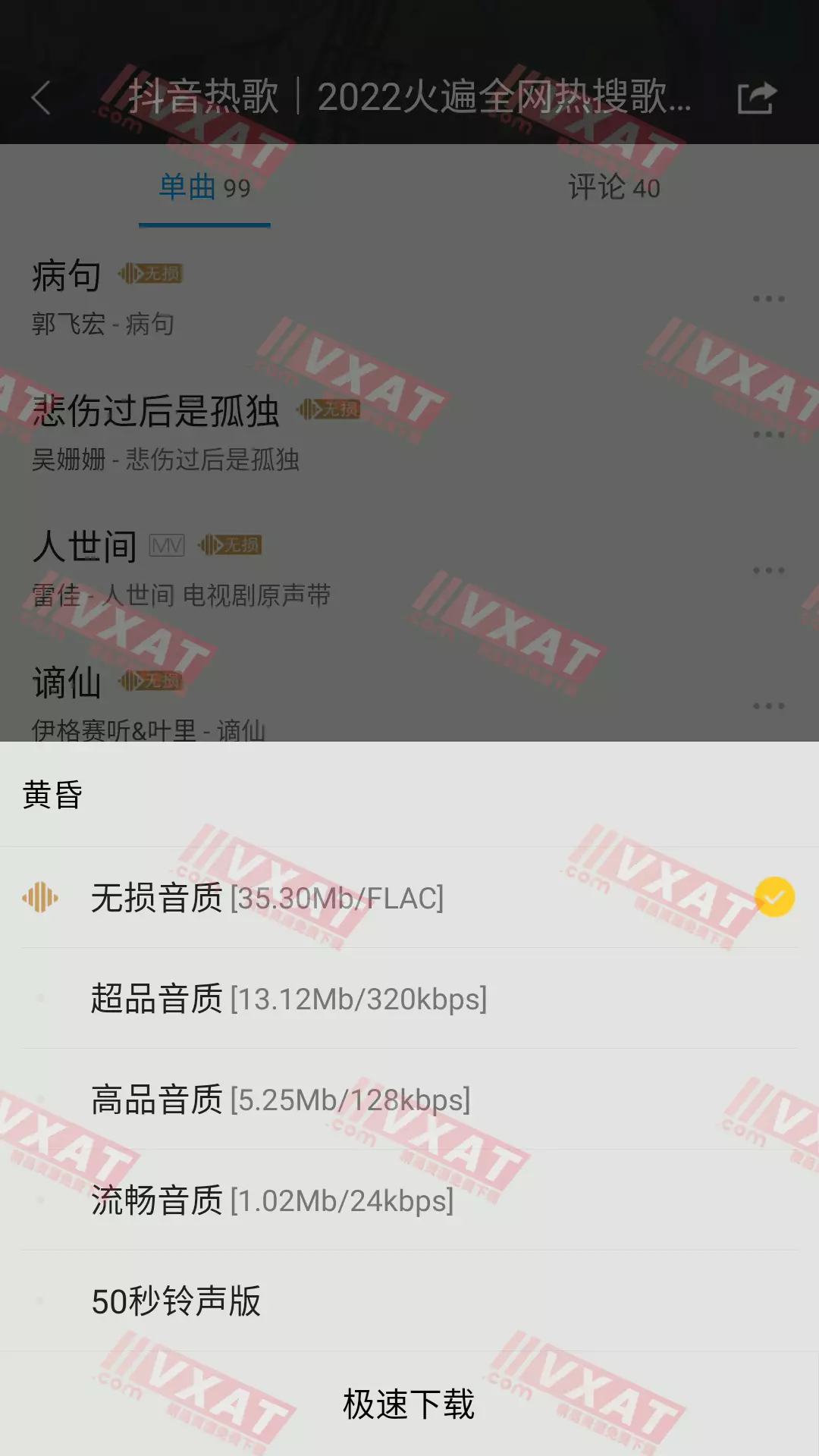Choose 超品音质 320kbps quality
Viewport: 819px width, 1456px height.
[x=409, y=999]
